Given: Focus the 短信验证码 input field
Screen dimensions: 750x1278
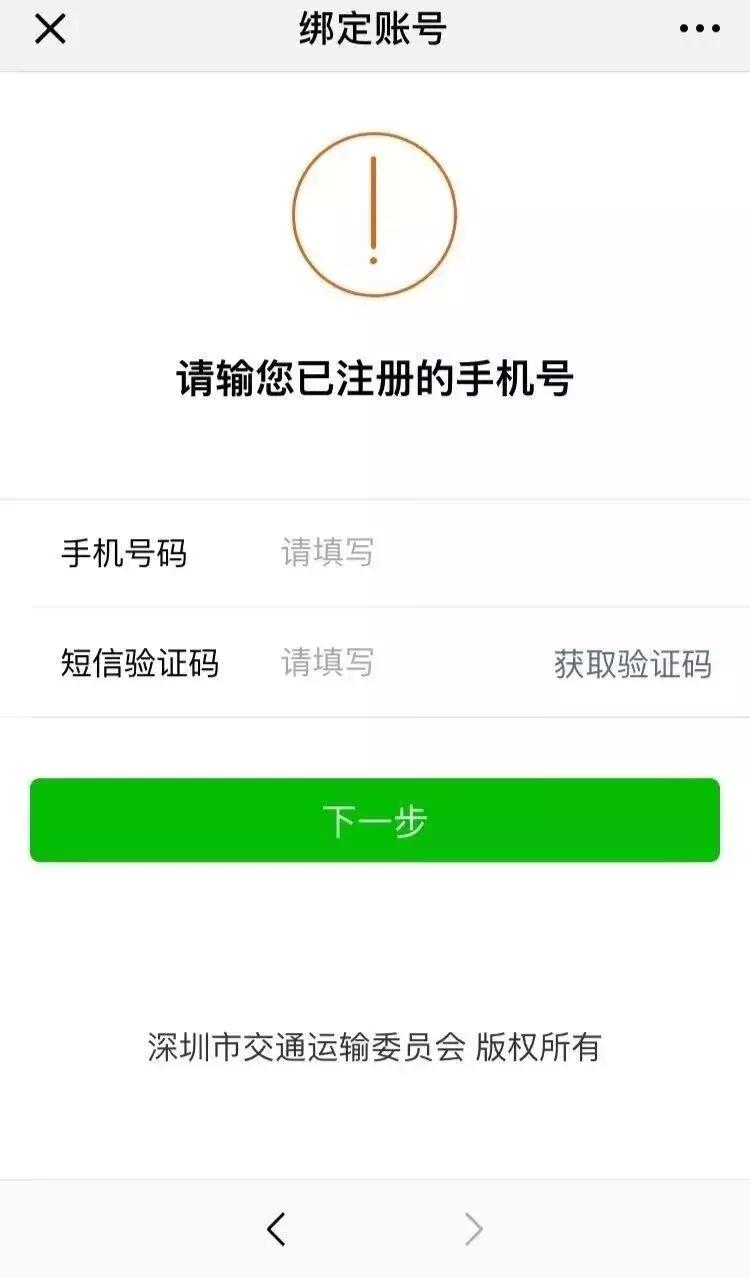Looking at the screenshot, I should coord(400,662).
